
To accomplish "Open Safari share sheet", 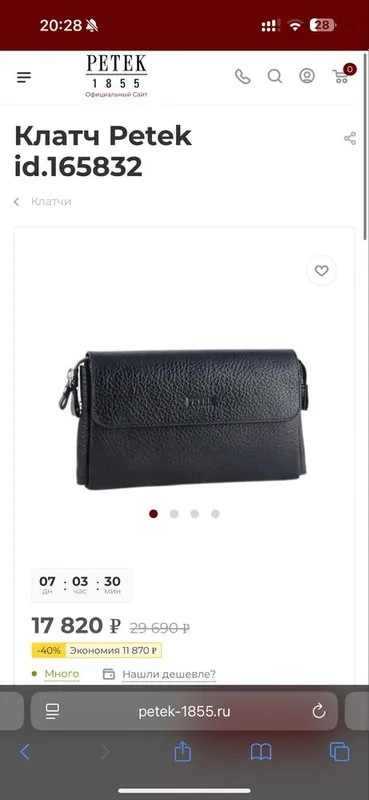I will click(182, 751).
